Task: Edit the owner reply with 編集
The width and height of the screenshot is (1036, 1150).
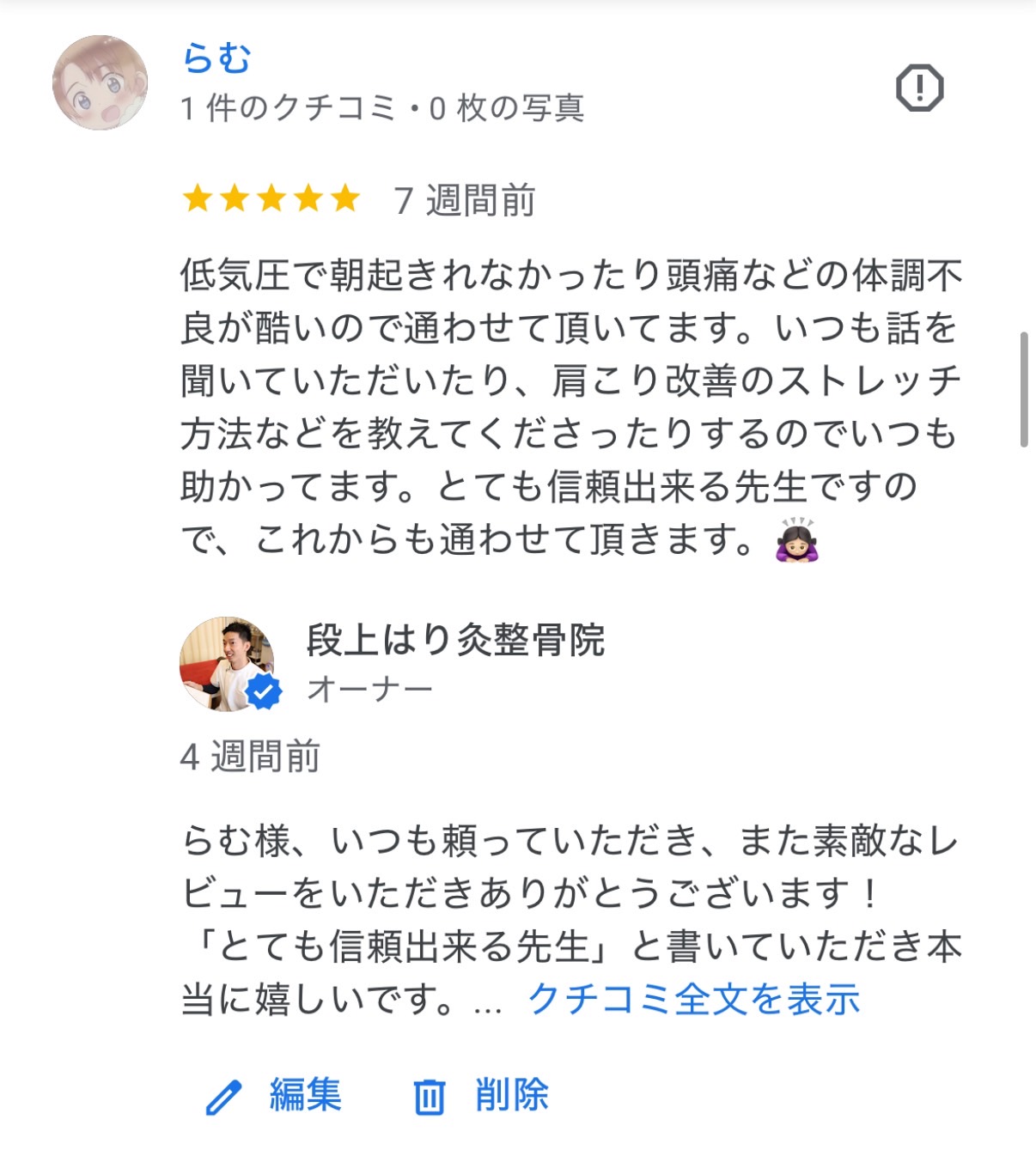Action: pos(273,1096)
